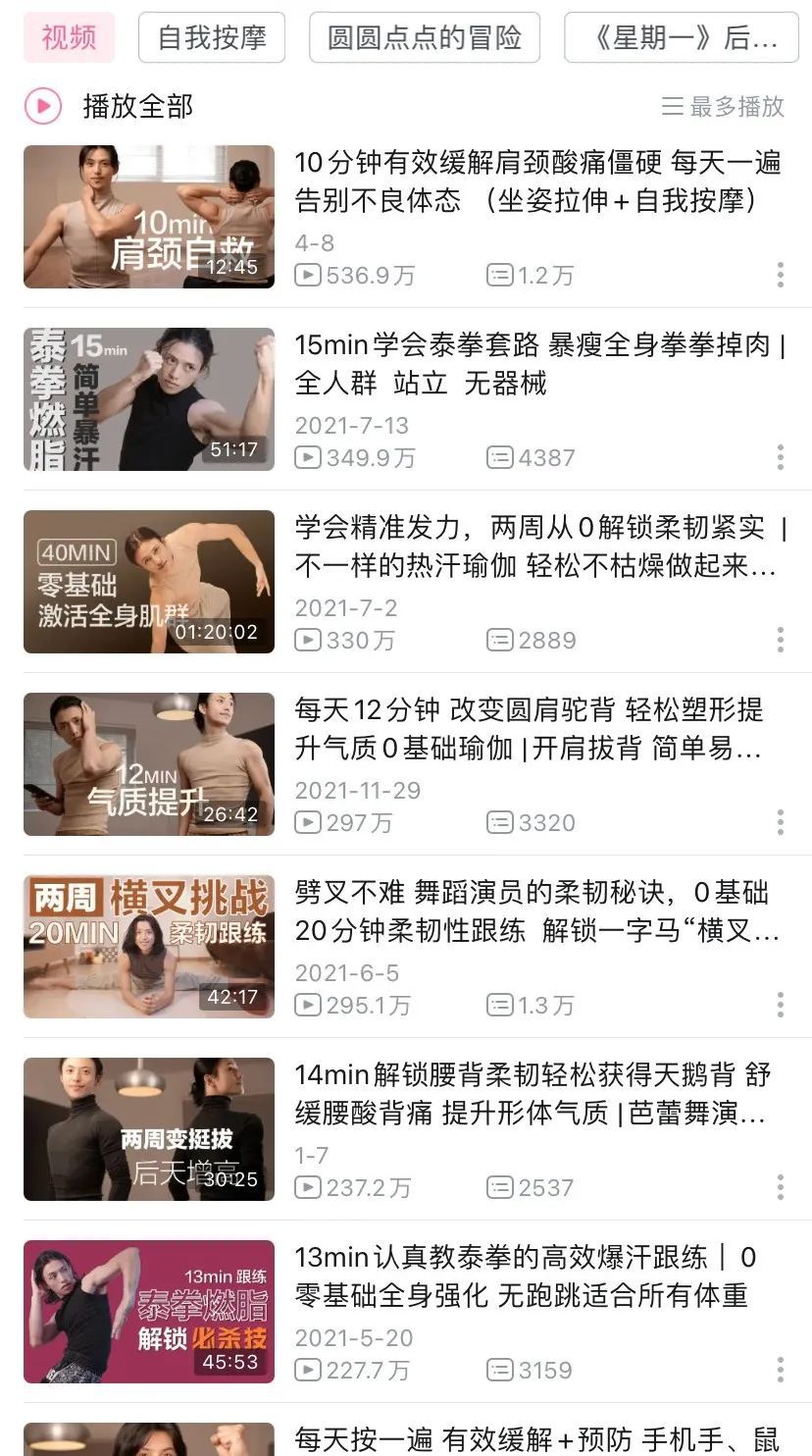Image resolution: width=812 pixels, height=1456 pixels.
Task: Show the overflow menu for 劈叉不难 video
Action: click(781, 1005)
